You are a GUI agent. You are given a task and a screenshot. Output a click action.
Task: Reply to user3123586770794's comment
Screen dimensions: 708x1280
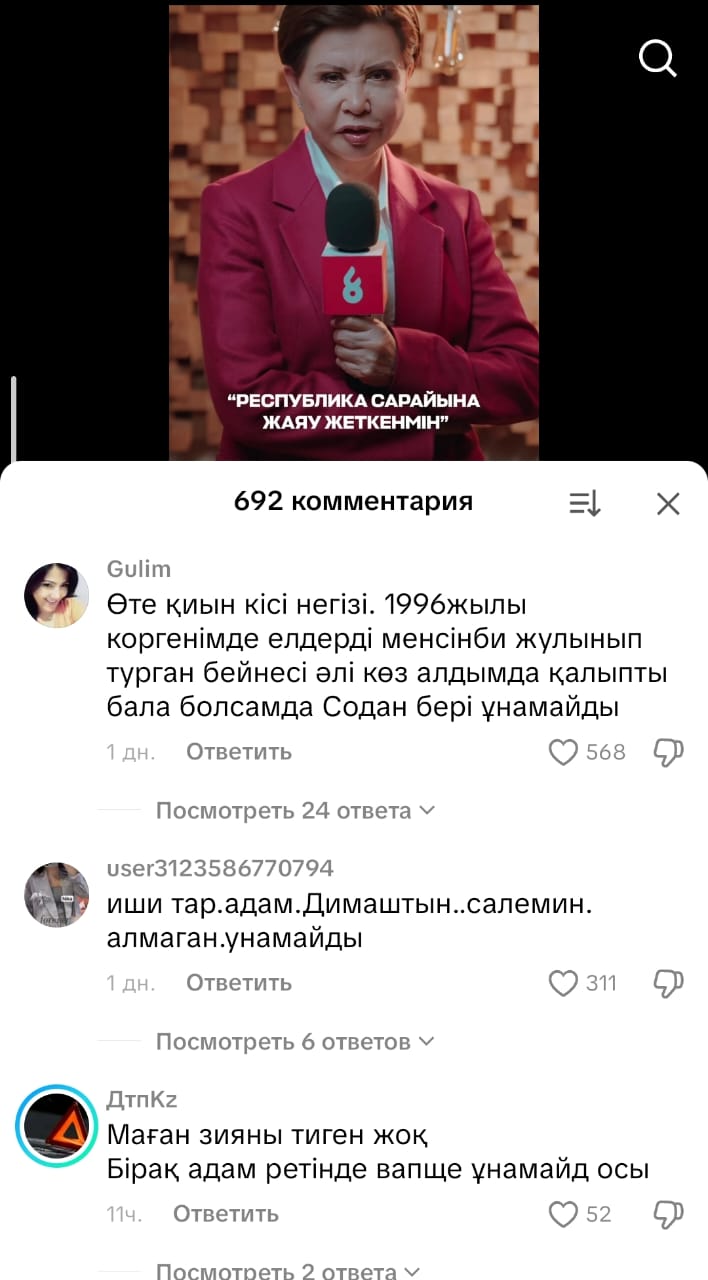239,983
